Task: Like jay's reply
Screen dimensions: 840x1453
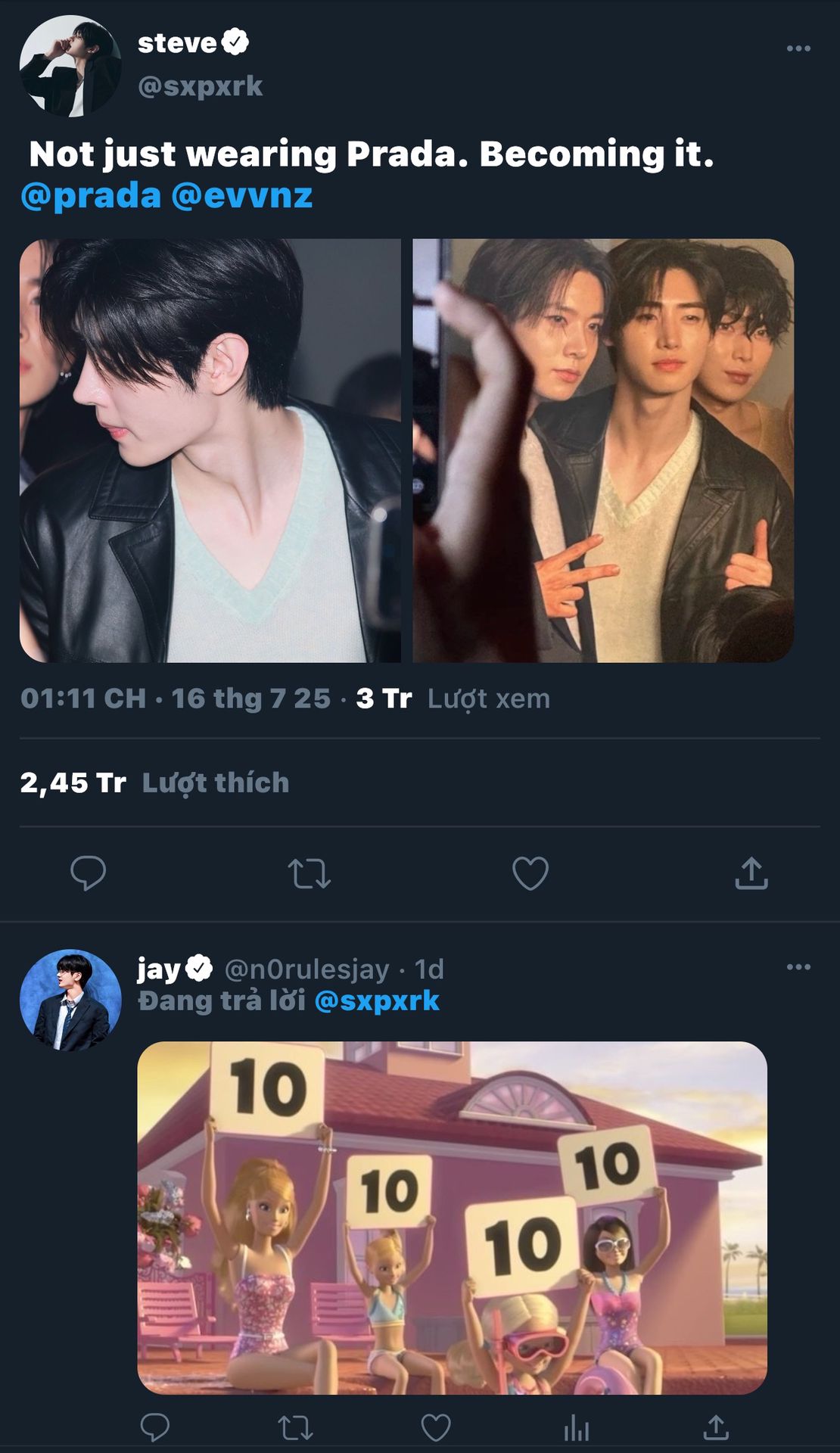Action: (x=435, y=1427)
